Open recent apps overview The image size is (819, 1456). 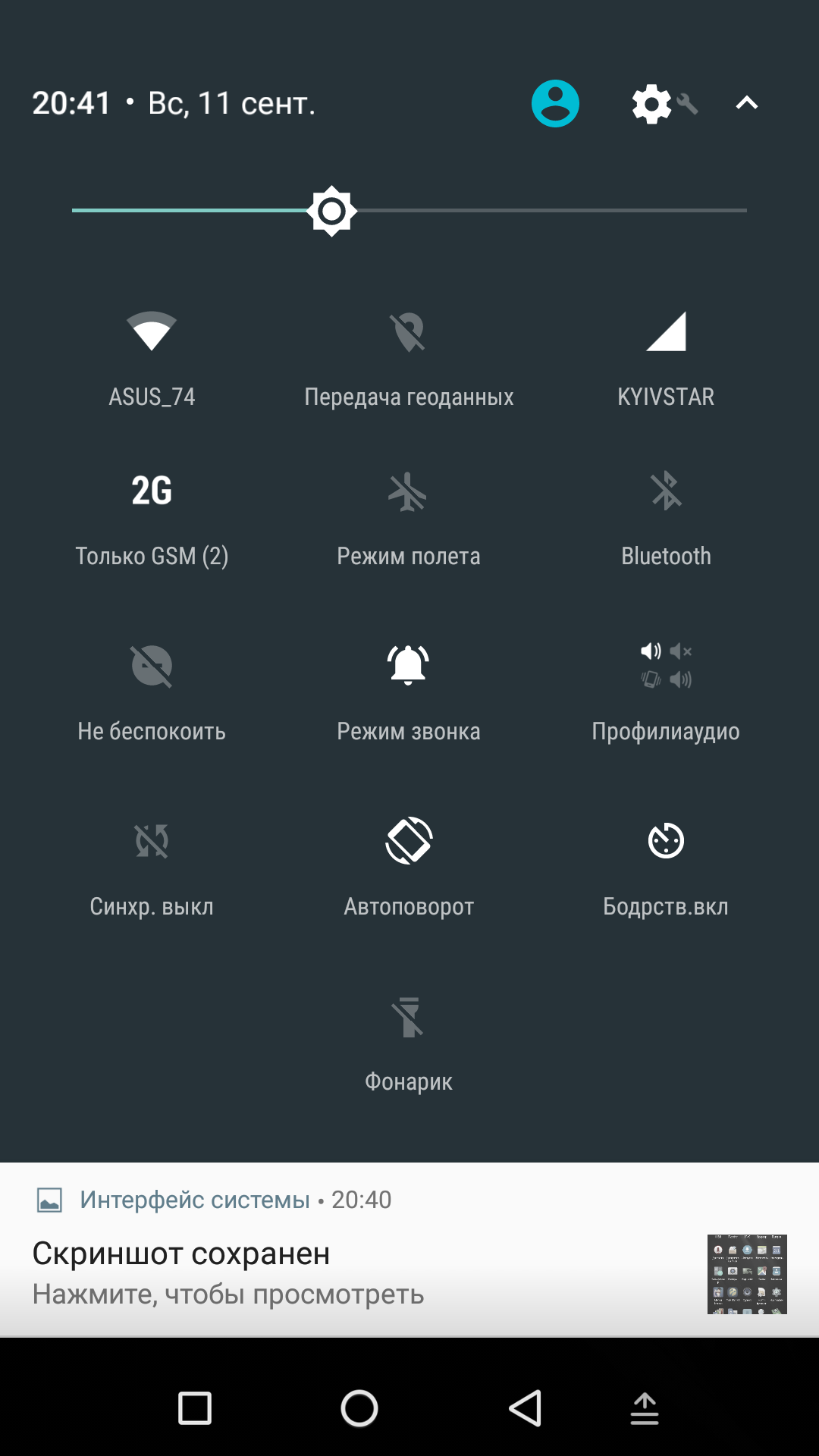click(x=195, y=1409)
